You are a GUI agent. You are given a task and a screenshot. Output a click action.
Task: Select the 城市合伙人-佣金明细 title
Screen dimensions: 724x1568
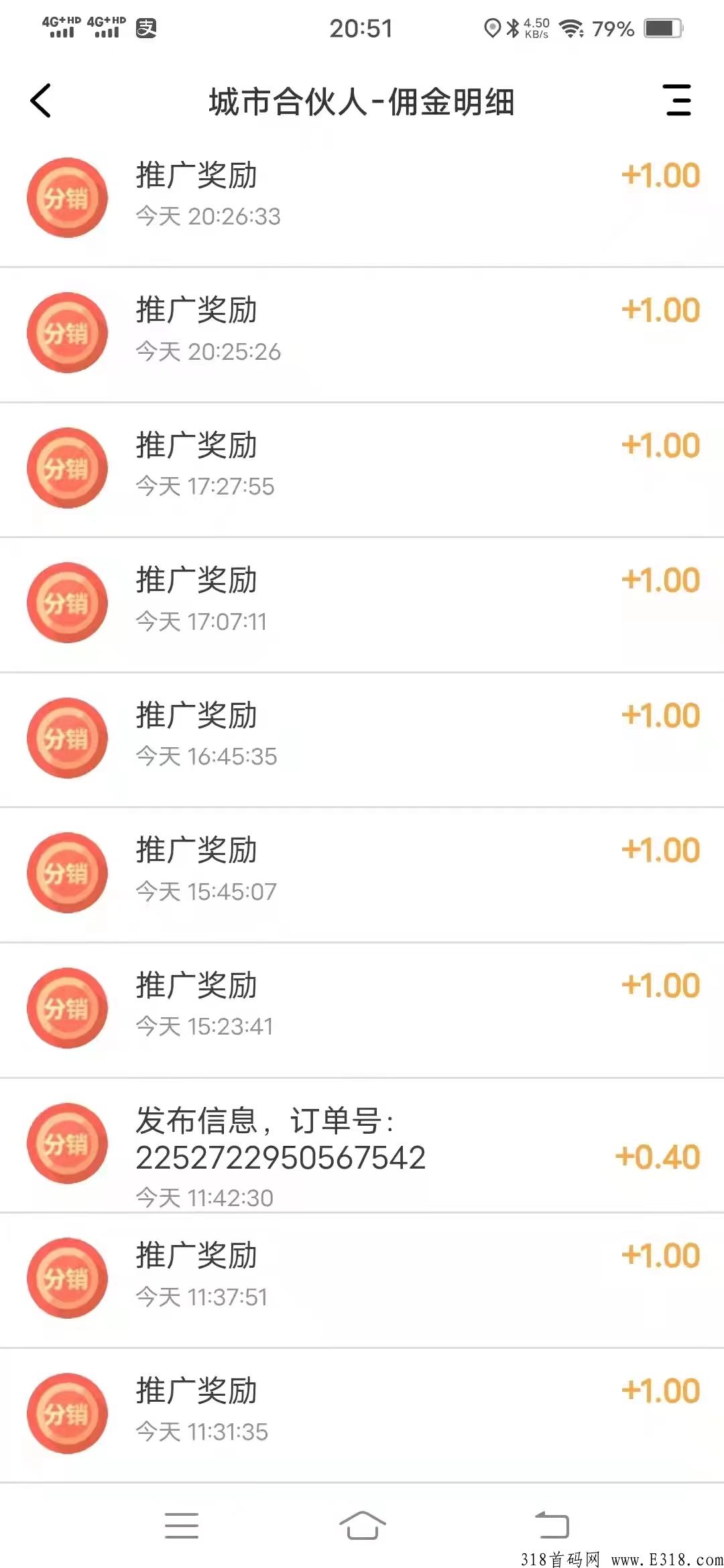(x=362, y=101)
